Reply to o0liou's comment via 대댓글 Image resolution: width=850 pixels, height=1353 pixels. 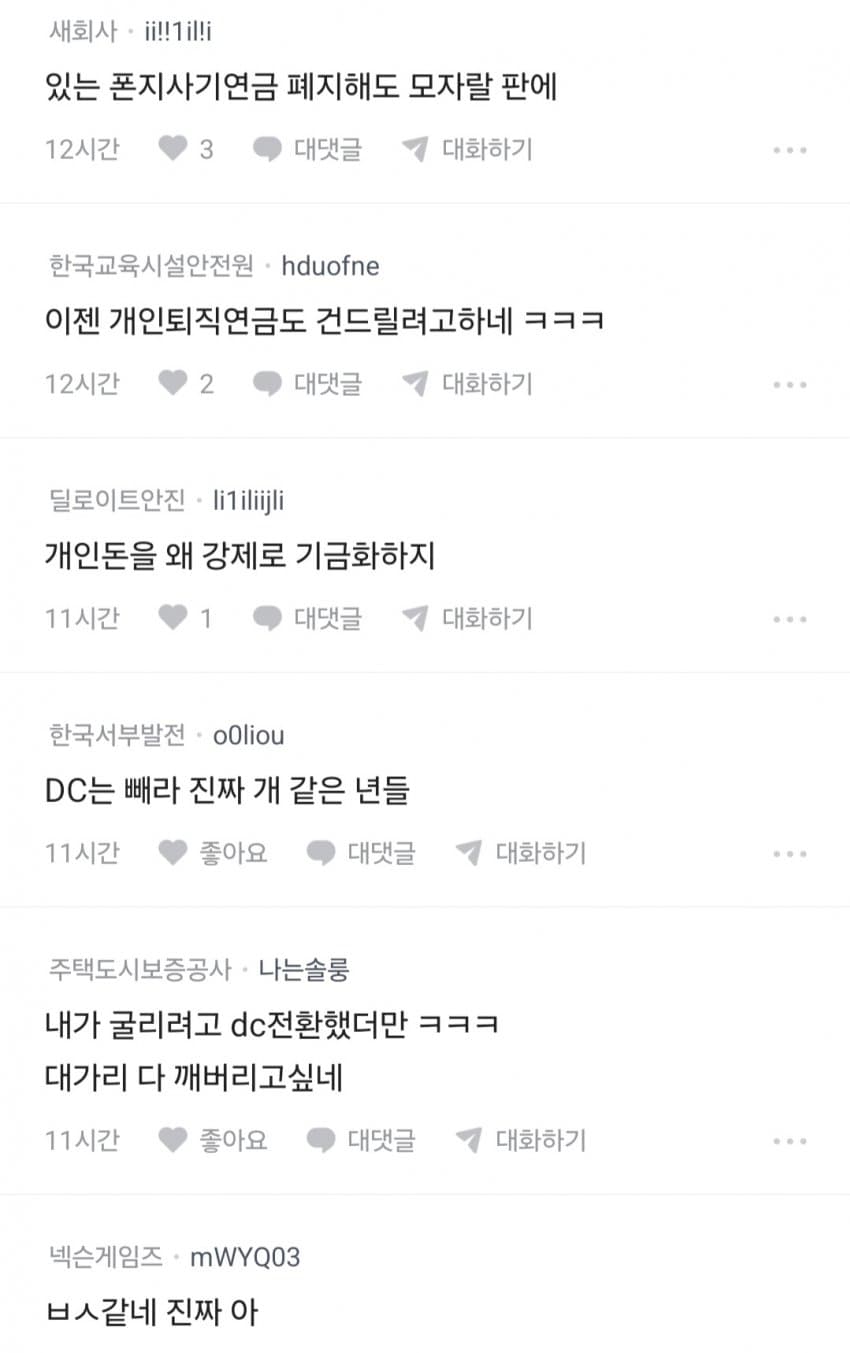point(361,853)
